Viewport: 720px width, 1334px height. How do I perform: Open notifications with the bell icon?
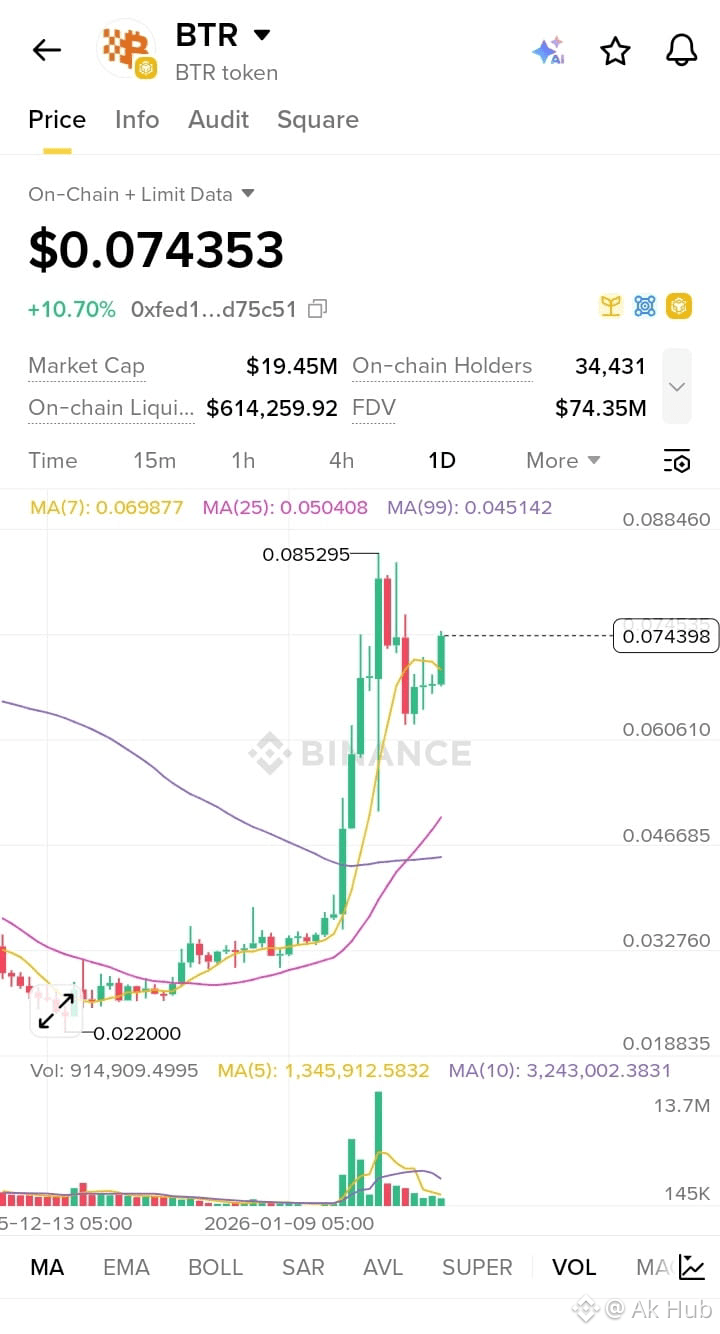coord(681,49)
